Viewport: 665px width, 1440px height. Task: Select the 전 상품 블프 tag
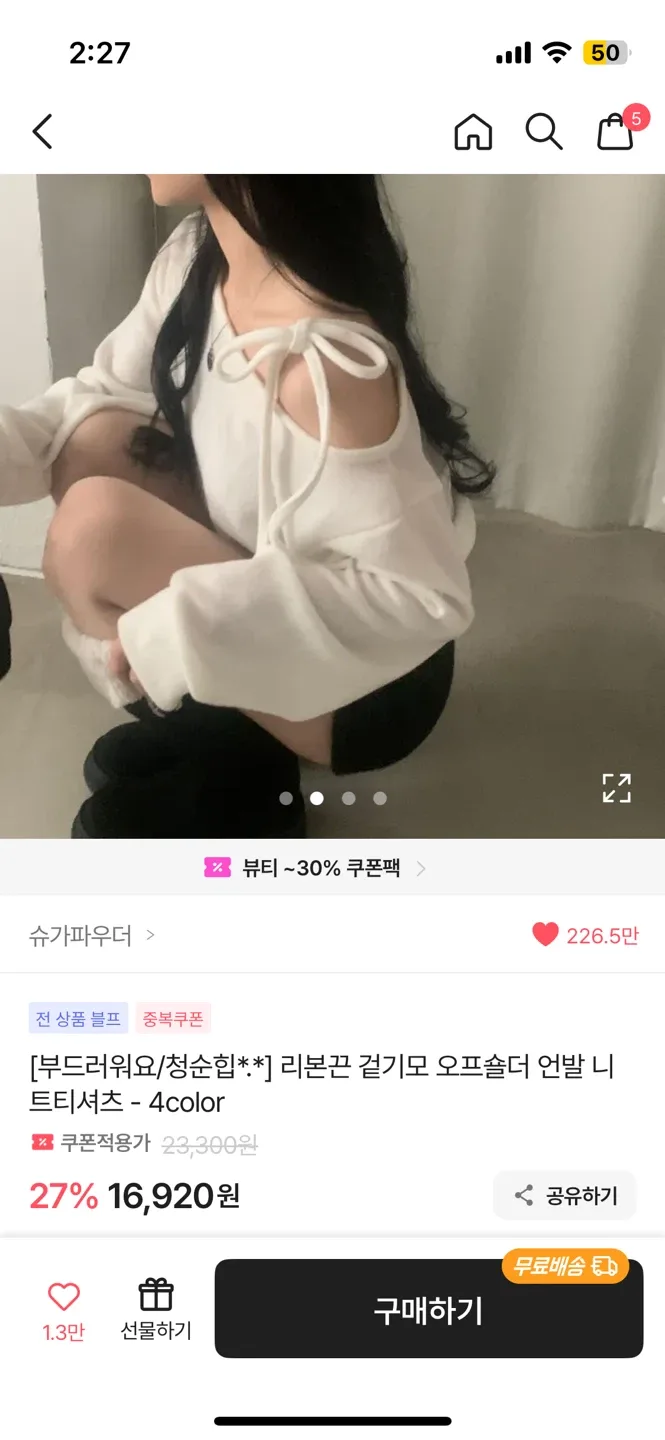click(78, 1019)
